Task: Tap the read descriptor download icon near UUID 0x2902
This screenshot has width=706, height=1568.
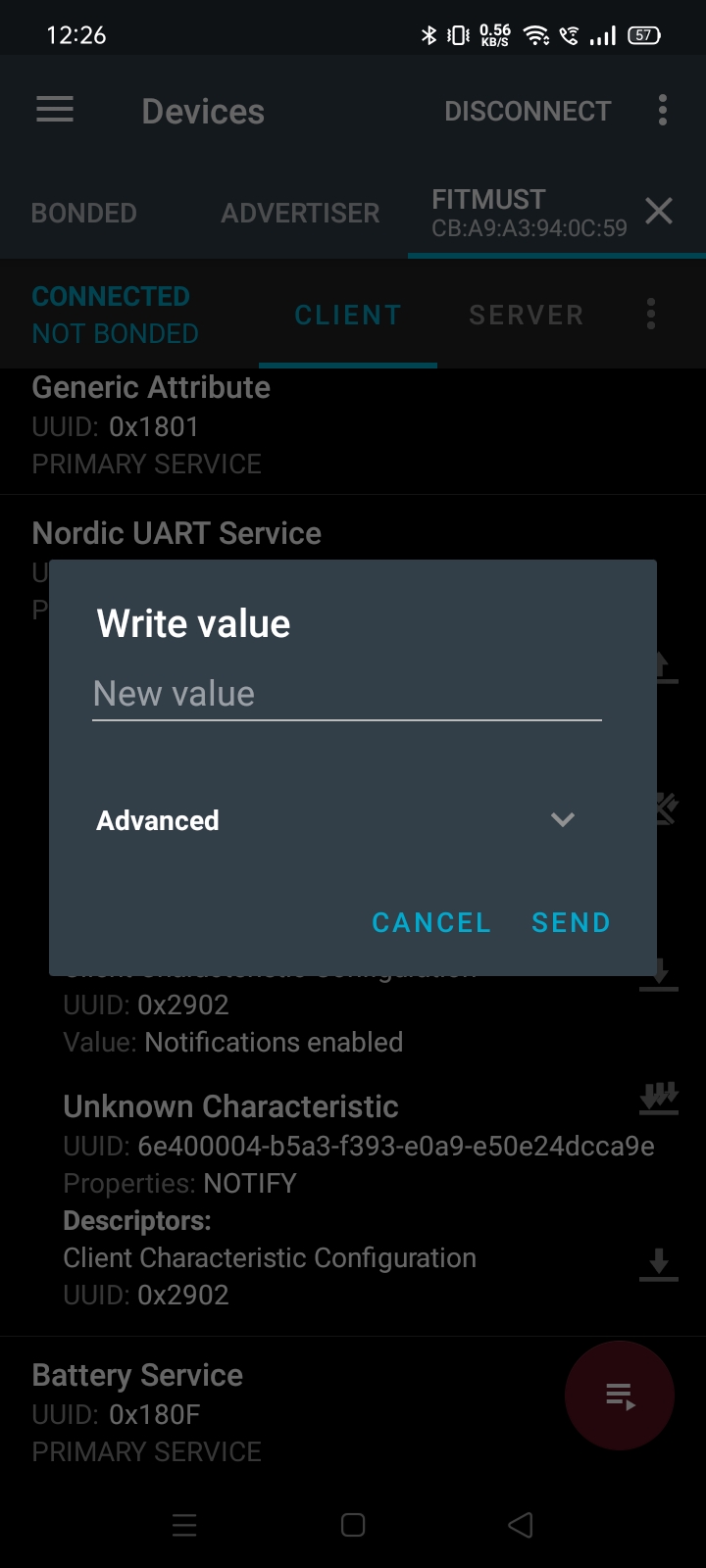Action: pos(658,1266)
